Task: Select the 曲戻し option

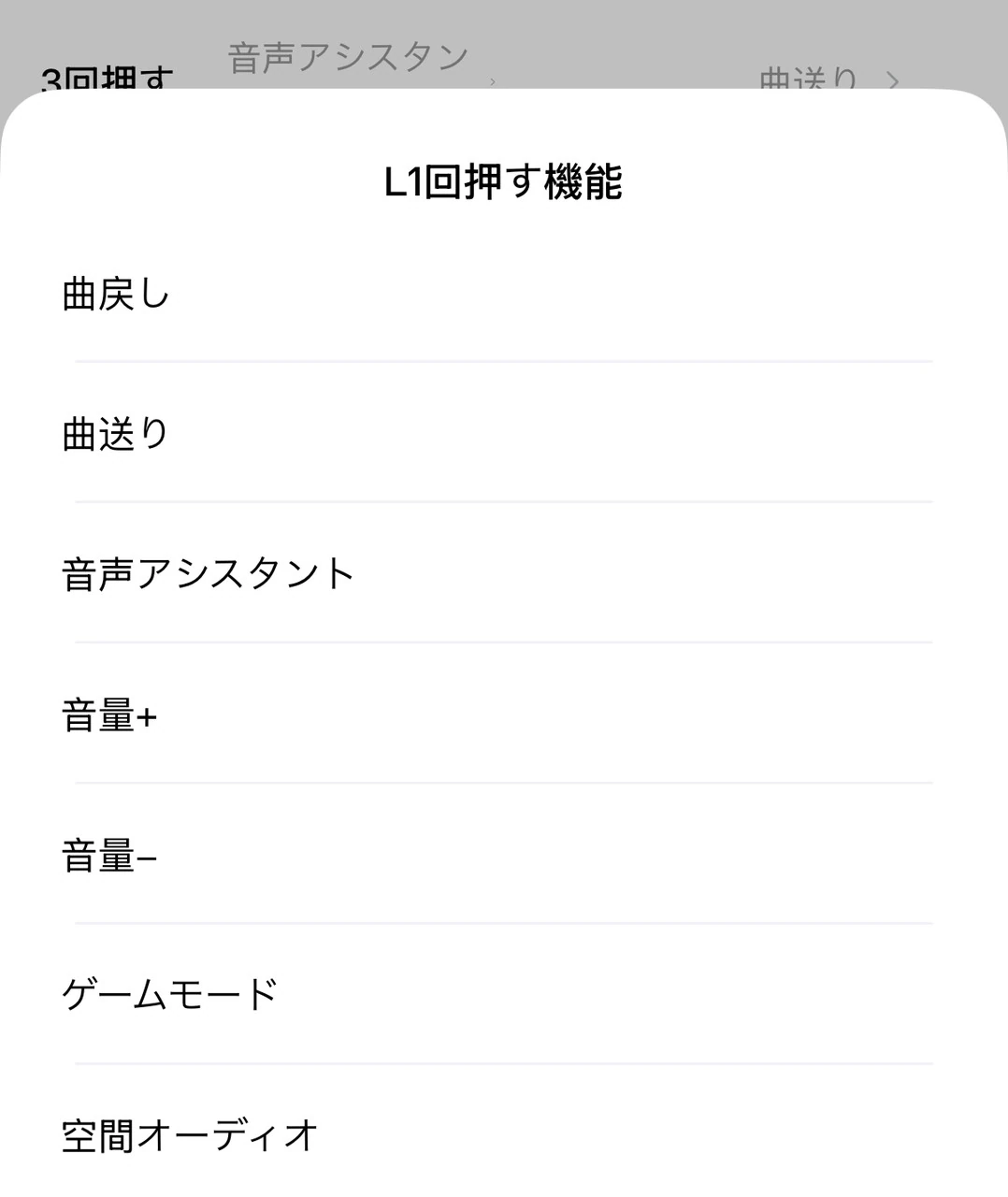Action: (116, 294)
